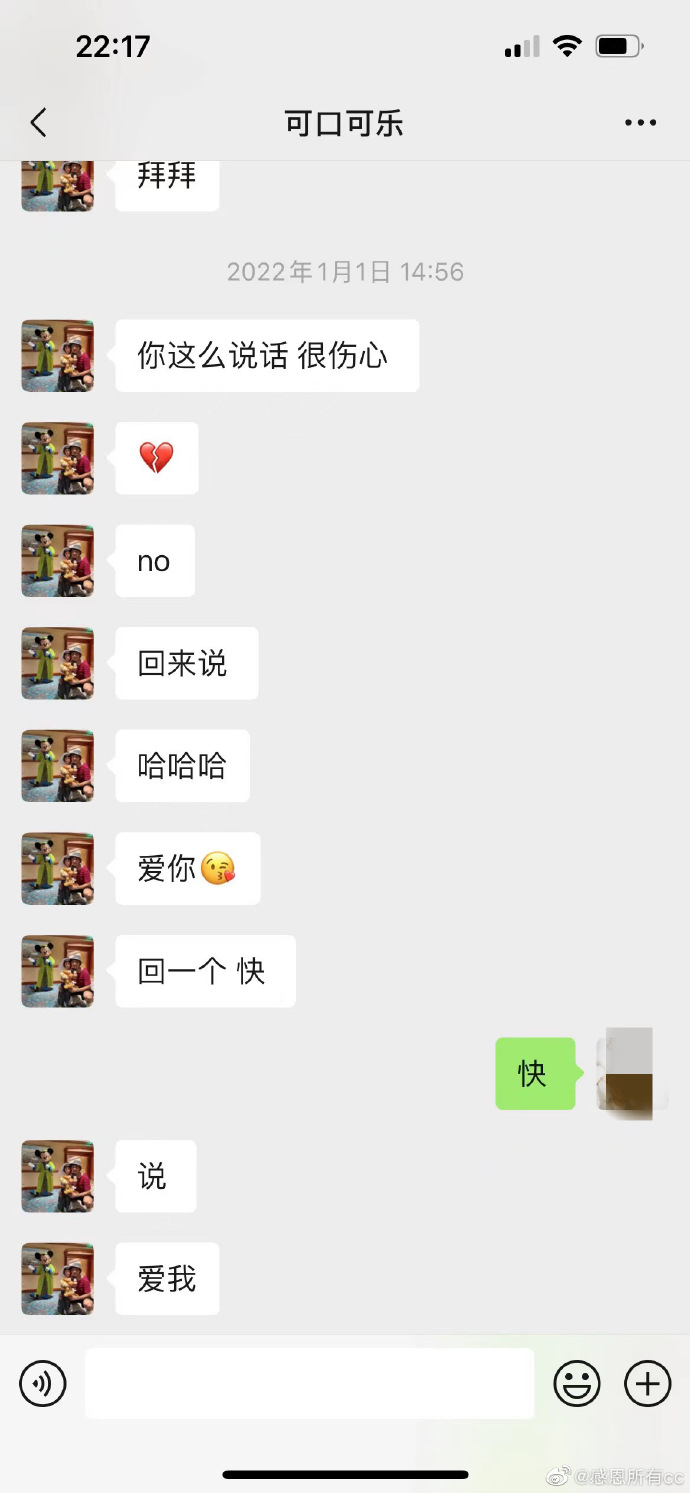Open contact avatar beside 你这么说话 很伤心
The width and height of the screenshot is (690, 1493).
[58, 356]
